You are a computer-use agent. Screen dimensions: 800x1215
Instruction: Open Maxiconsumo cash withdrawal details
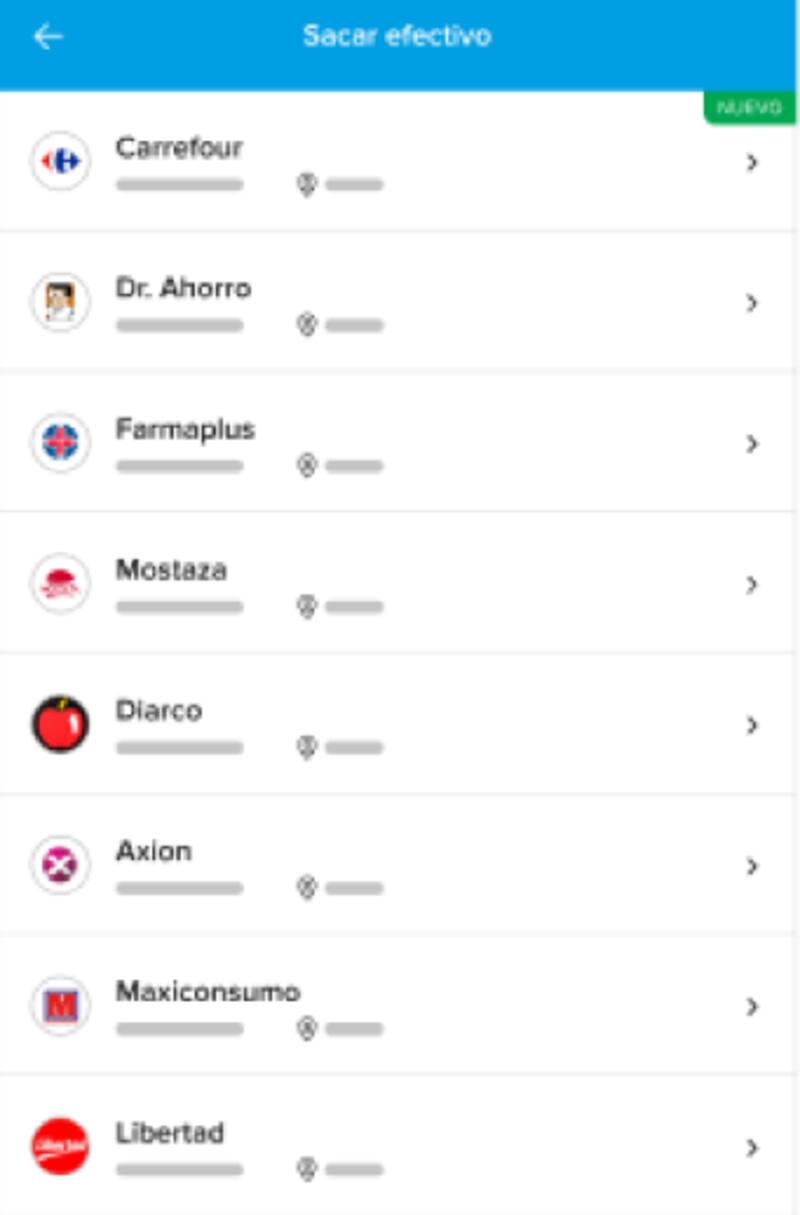tap(398, 1006)
